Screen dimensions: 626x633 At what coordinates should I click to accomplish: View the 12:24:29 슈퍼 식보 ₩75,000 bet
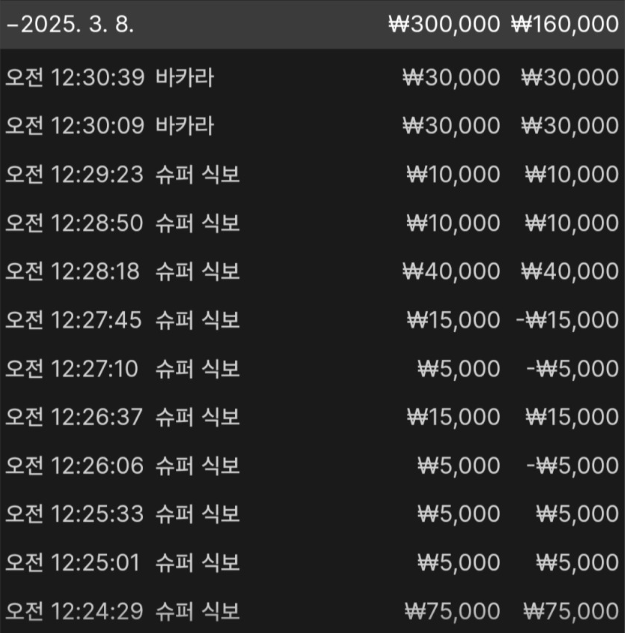312,610
